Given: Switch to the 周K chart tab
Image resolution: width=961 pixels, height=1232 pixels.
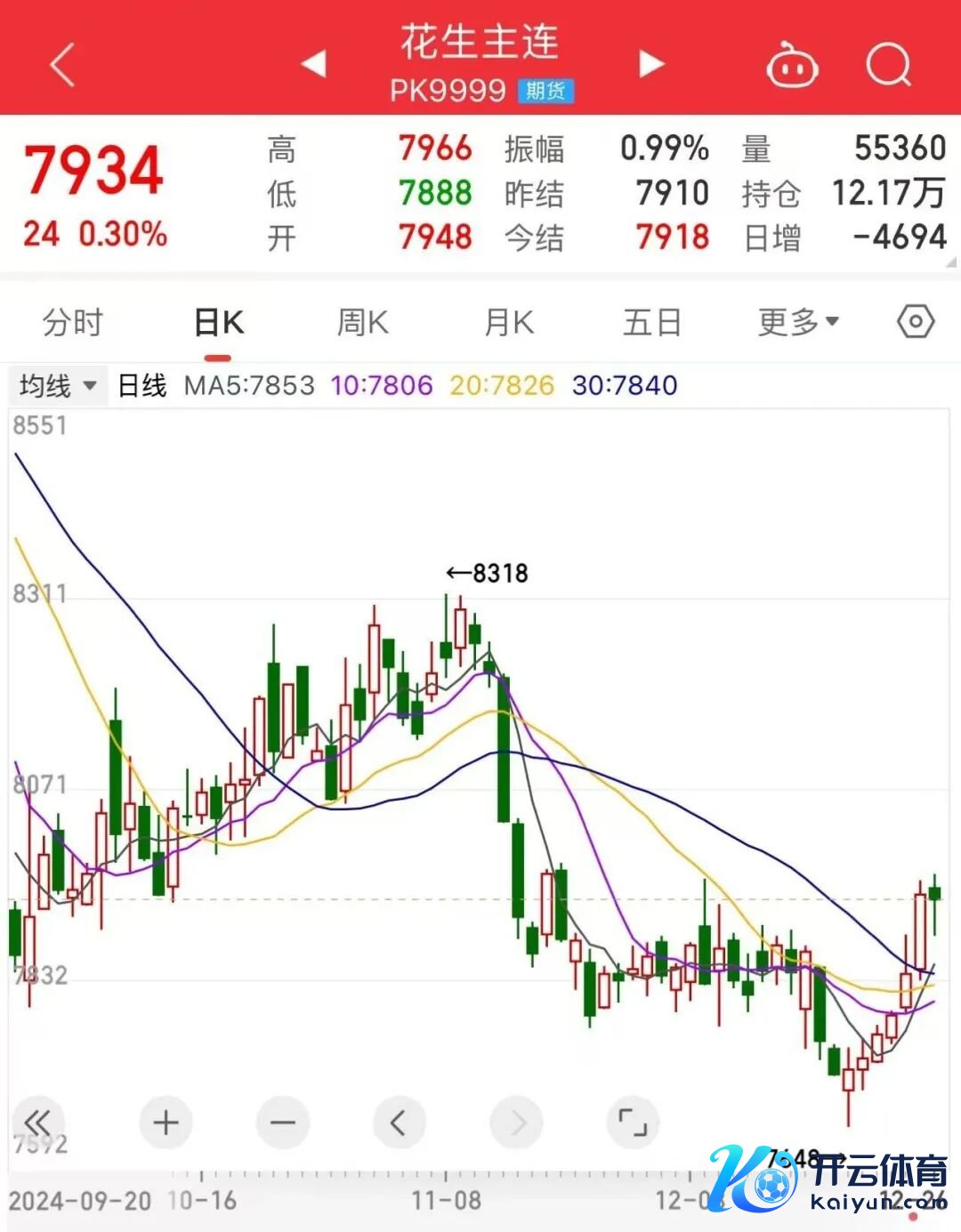Looking at the screenshot, I should pos(363,322).
